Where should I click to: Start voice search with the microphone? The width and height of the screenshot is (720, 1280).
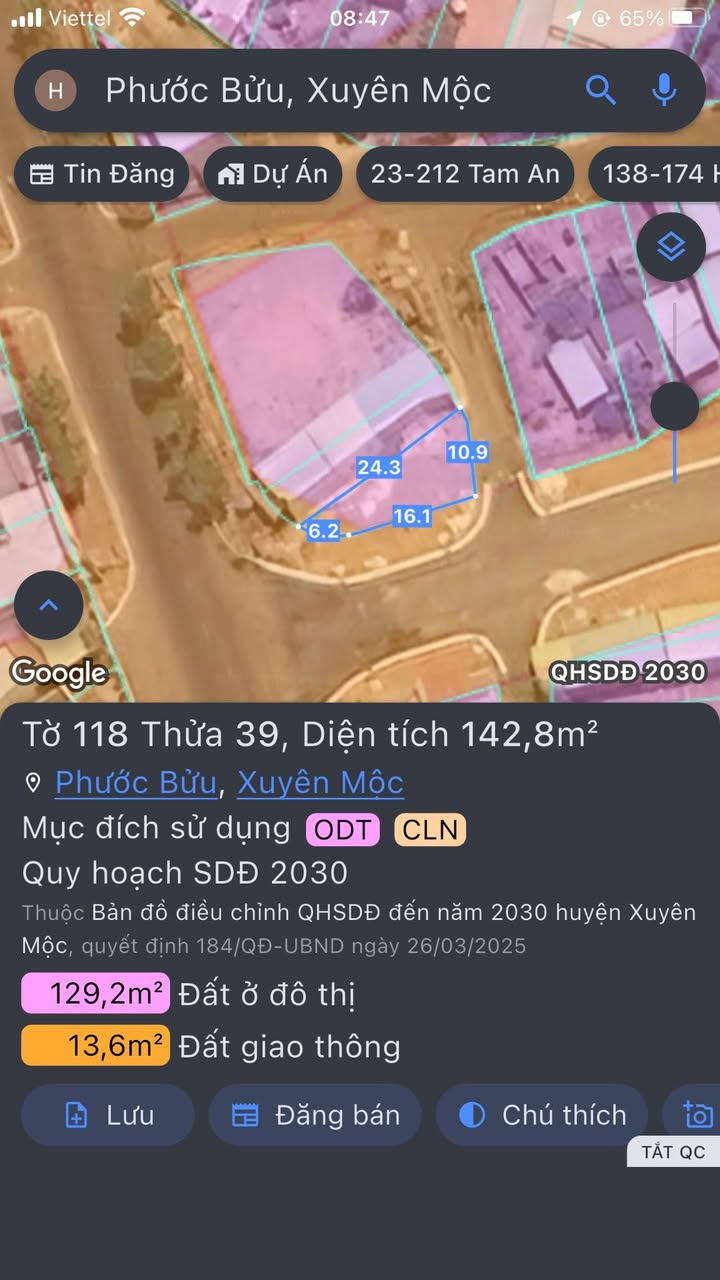click(664, 91)
